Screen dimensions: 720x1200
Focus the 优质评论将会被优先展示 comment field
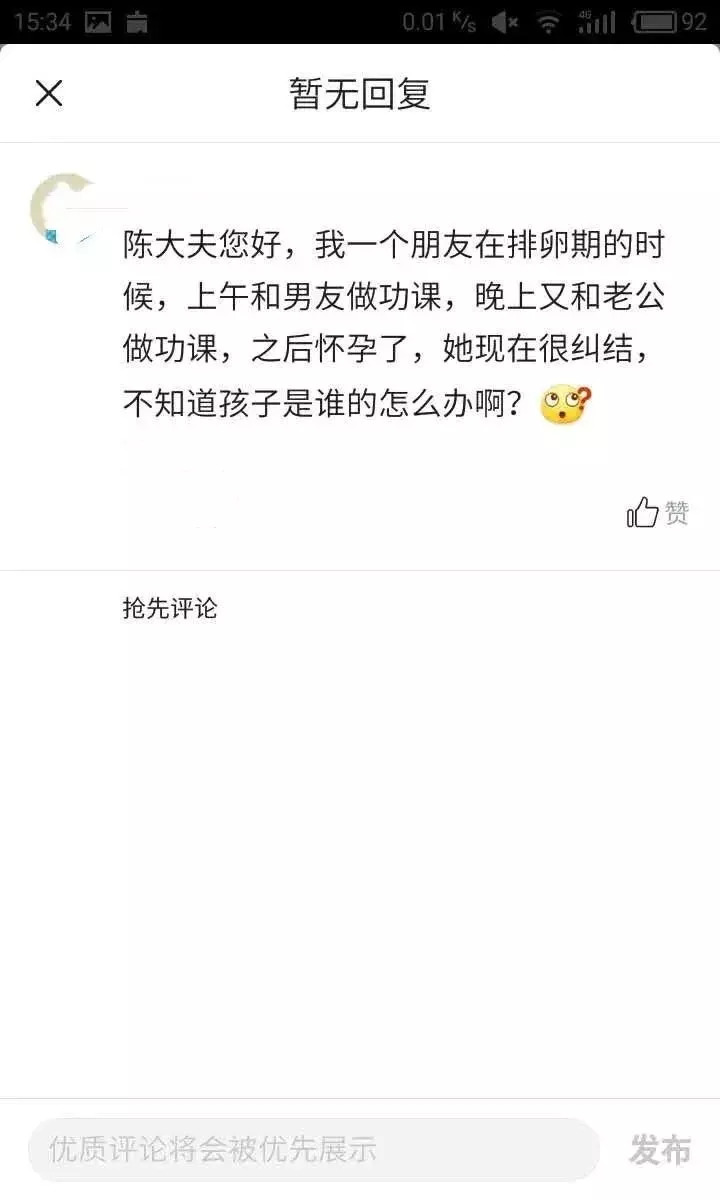(312, 1149)
